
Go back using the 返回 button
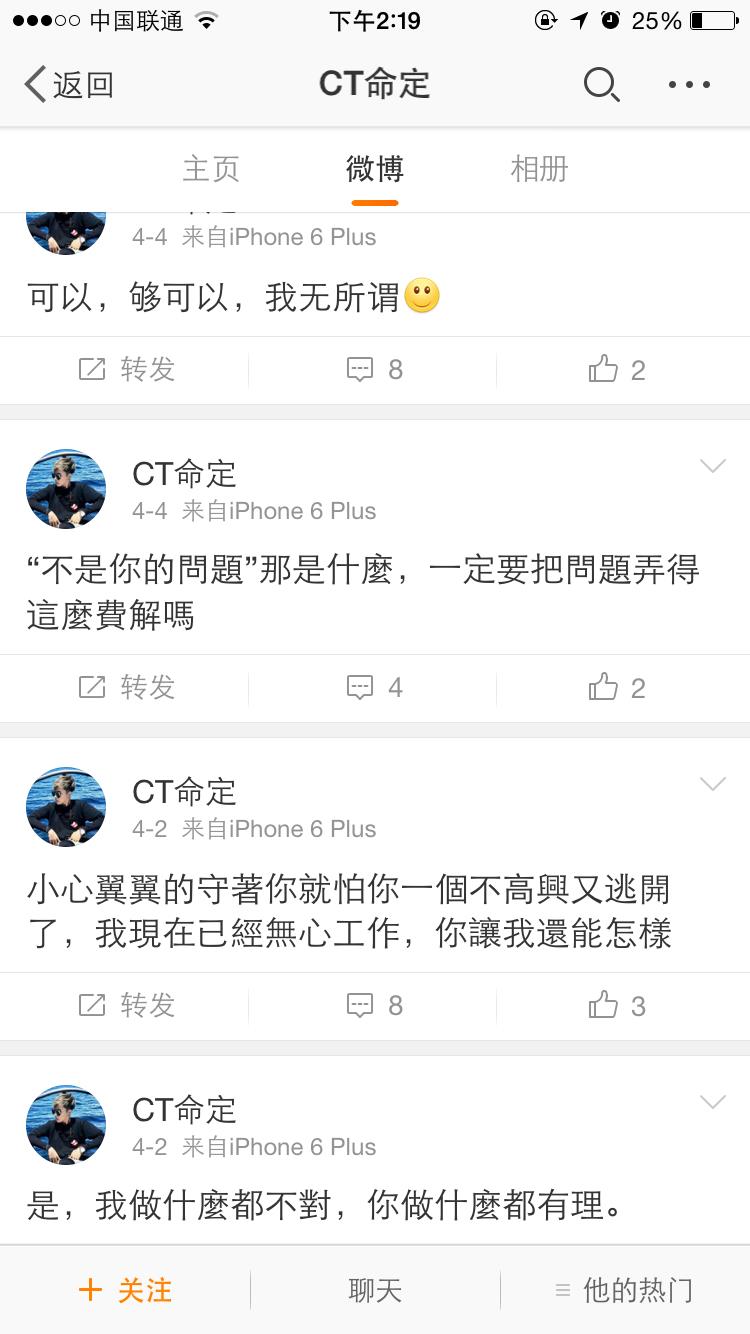coord(68,85)
